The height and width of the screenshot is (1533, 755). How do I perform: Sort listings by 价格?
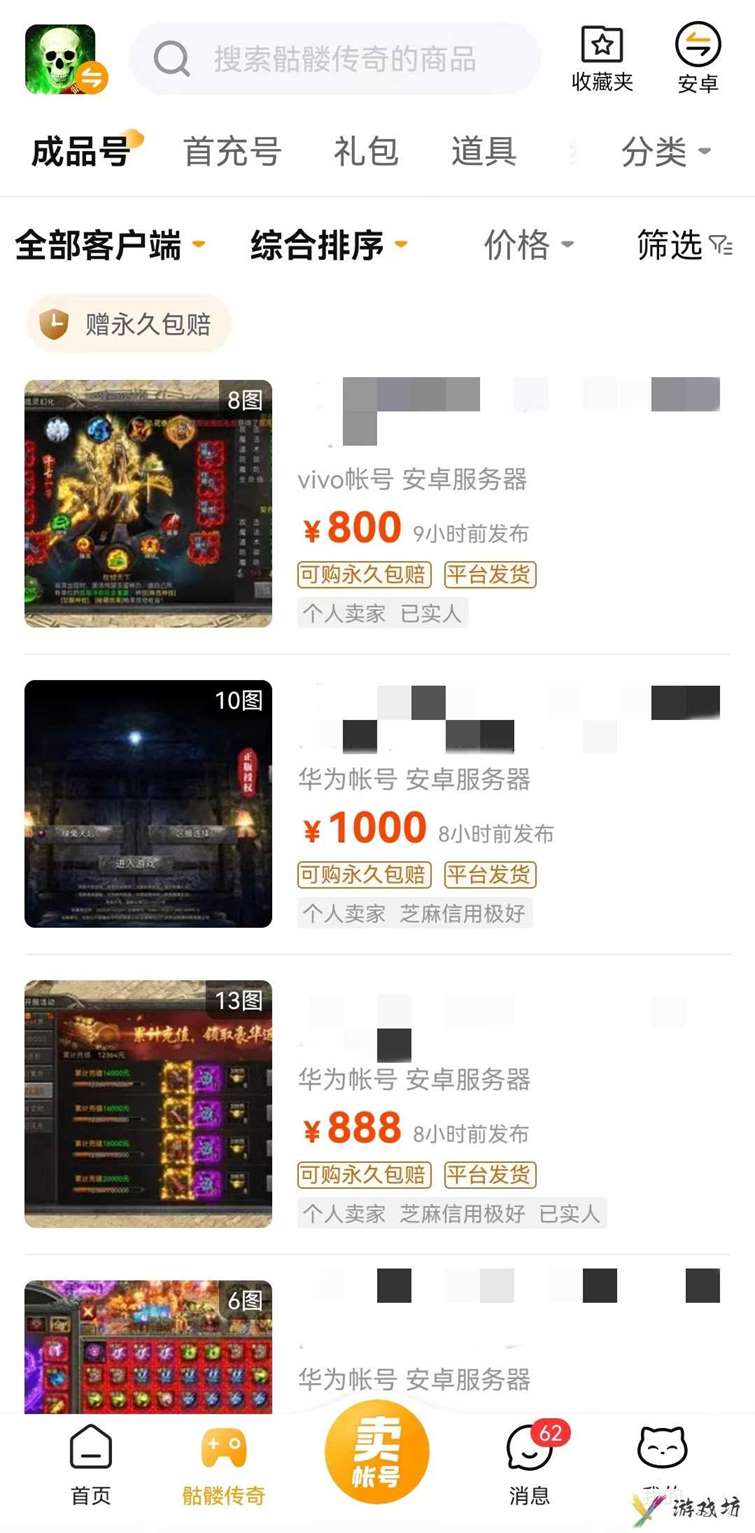[x=528, y=244]
